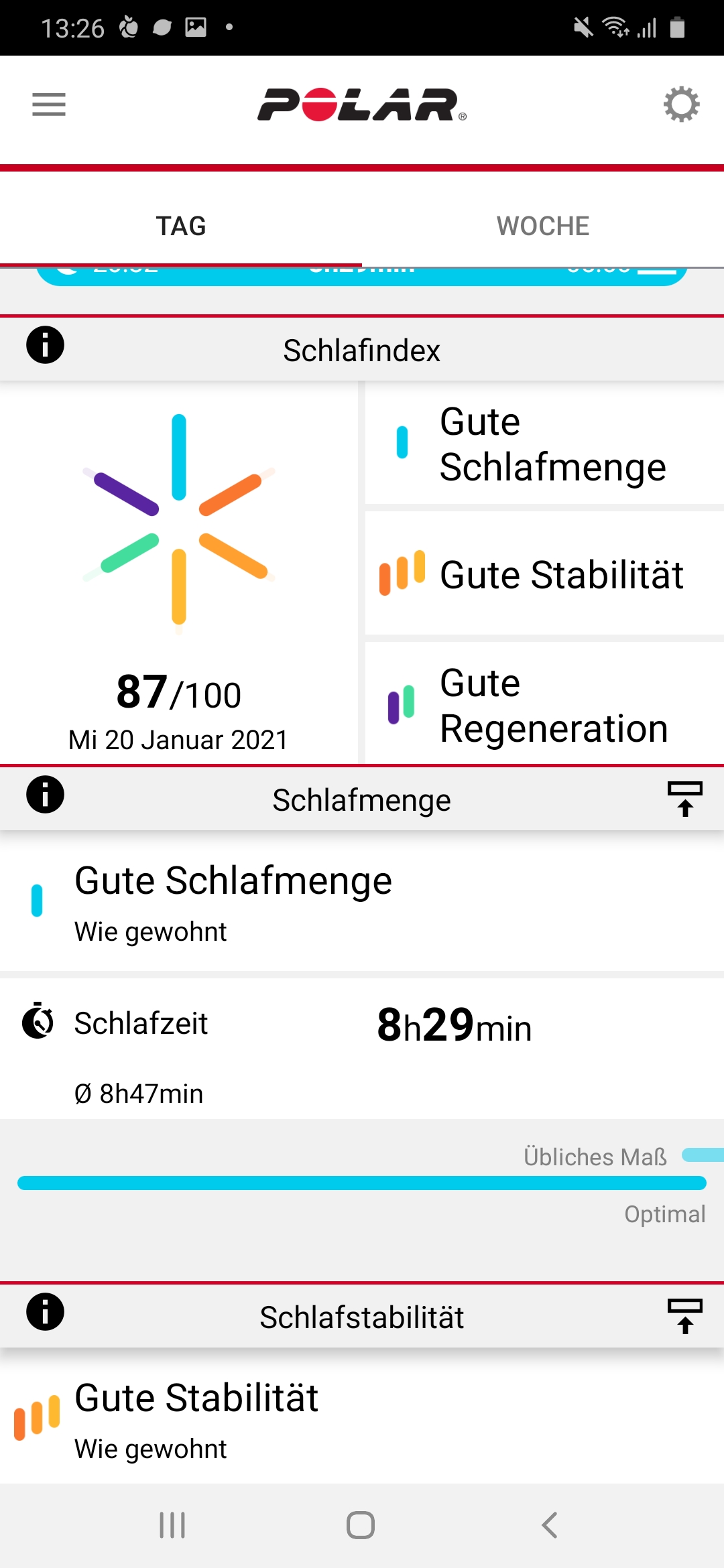Open Gute Schlafmenge in the Schlafindex card
Screen dimensions: 724x1568
pos(544,444)
